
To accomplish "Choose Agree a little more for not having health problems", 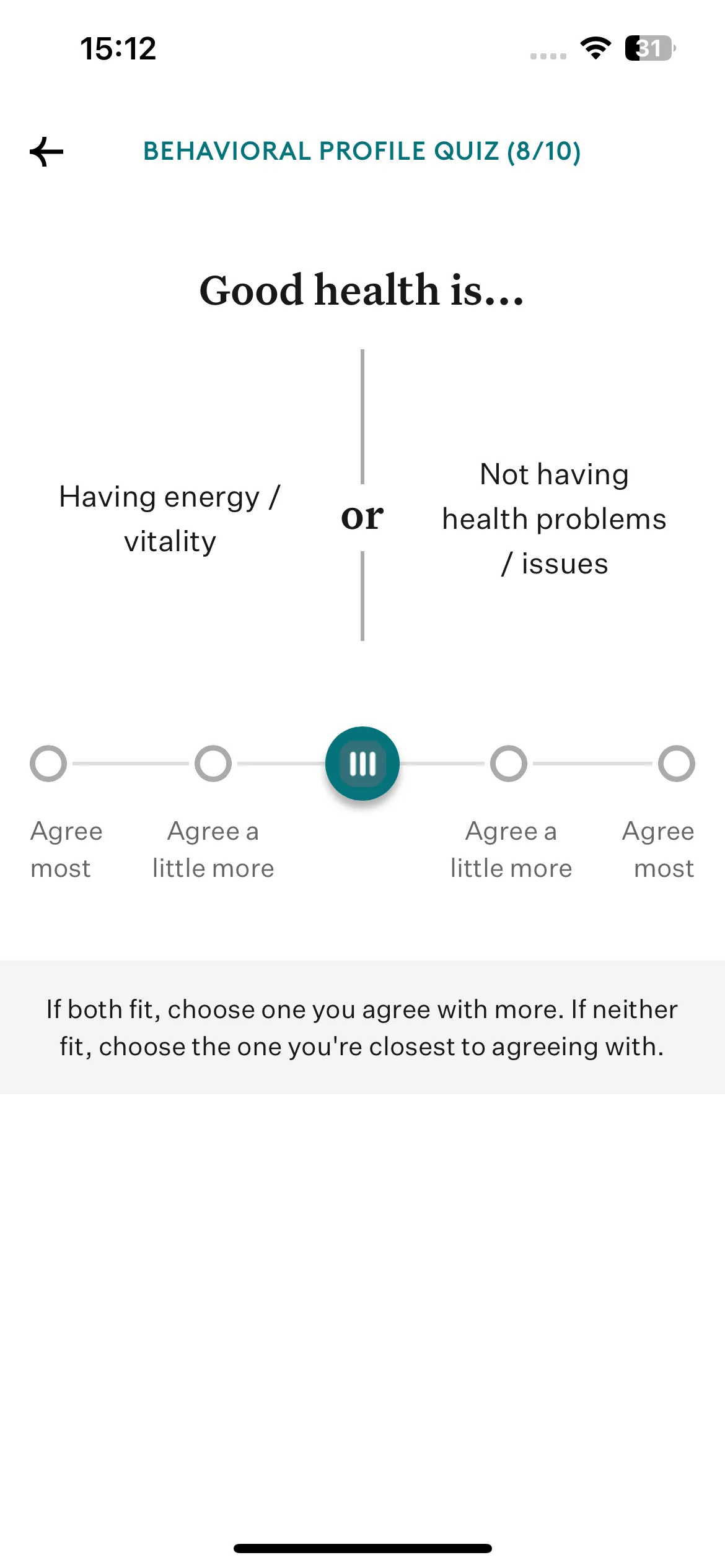I will (509, 764).
